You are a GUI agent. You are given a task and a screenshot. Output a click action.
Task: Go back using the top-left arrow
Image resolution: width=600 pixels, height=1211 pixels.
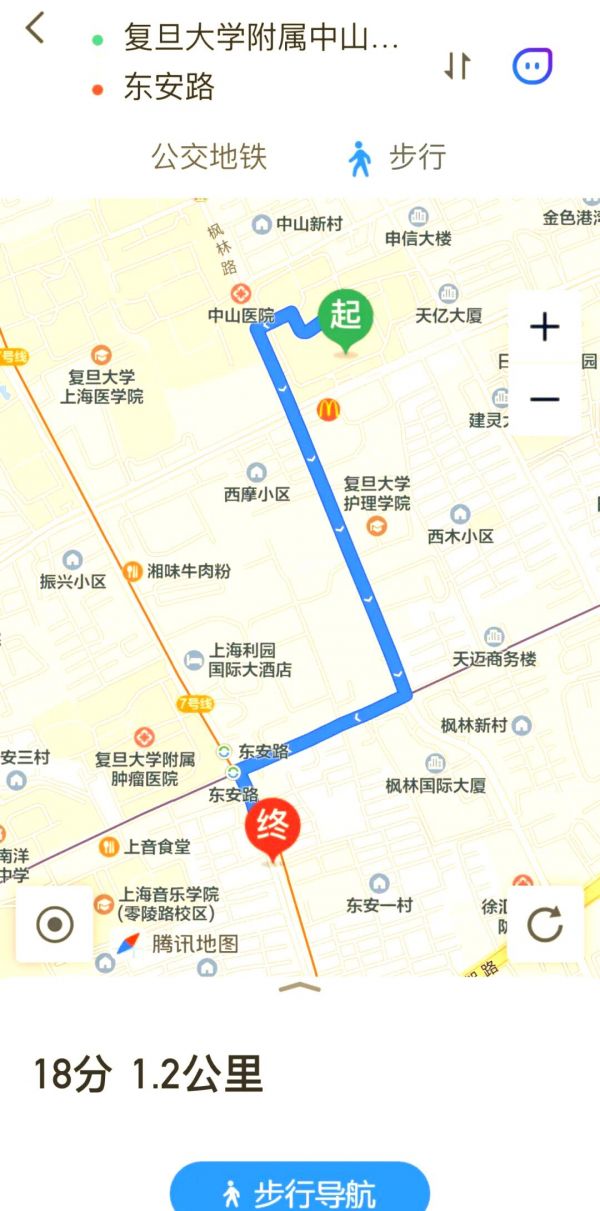(35, 29)
